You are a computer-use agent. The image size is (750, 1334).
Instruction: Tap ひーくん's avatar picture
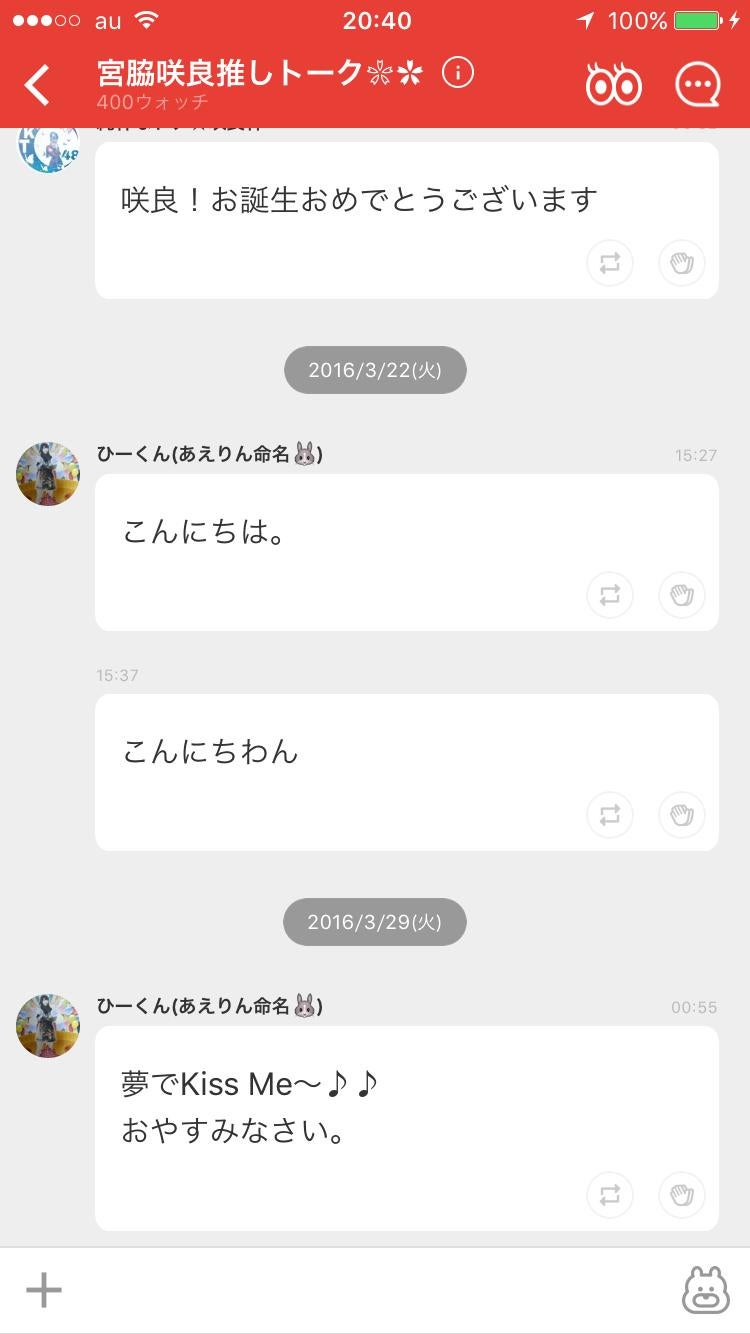click(47, 474)
